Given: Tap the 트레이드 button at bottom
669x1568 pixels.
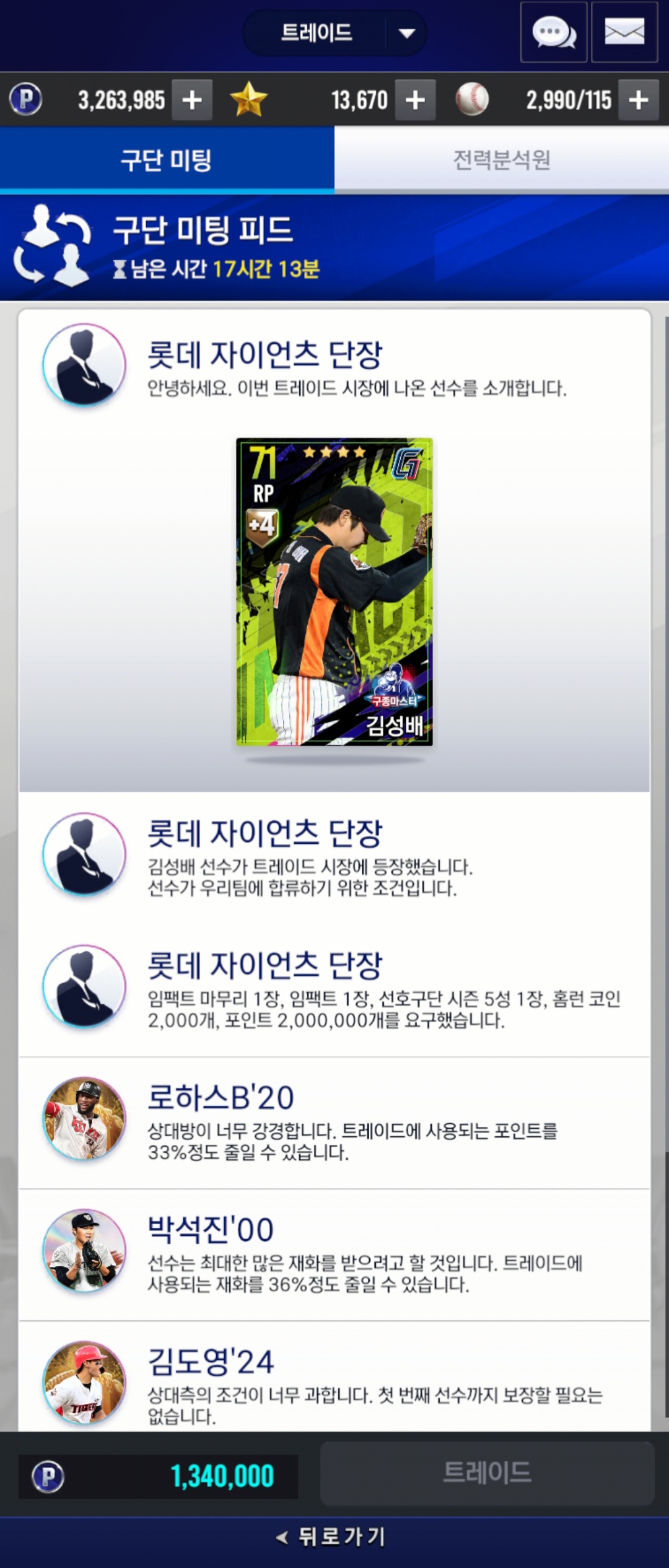Looking at the screenshot, I should [487, 1473].
